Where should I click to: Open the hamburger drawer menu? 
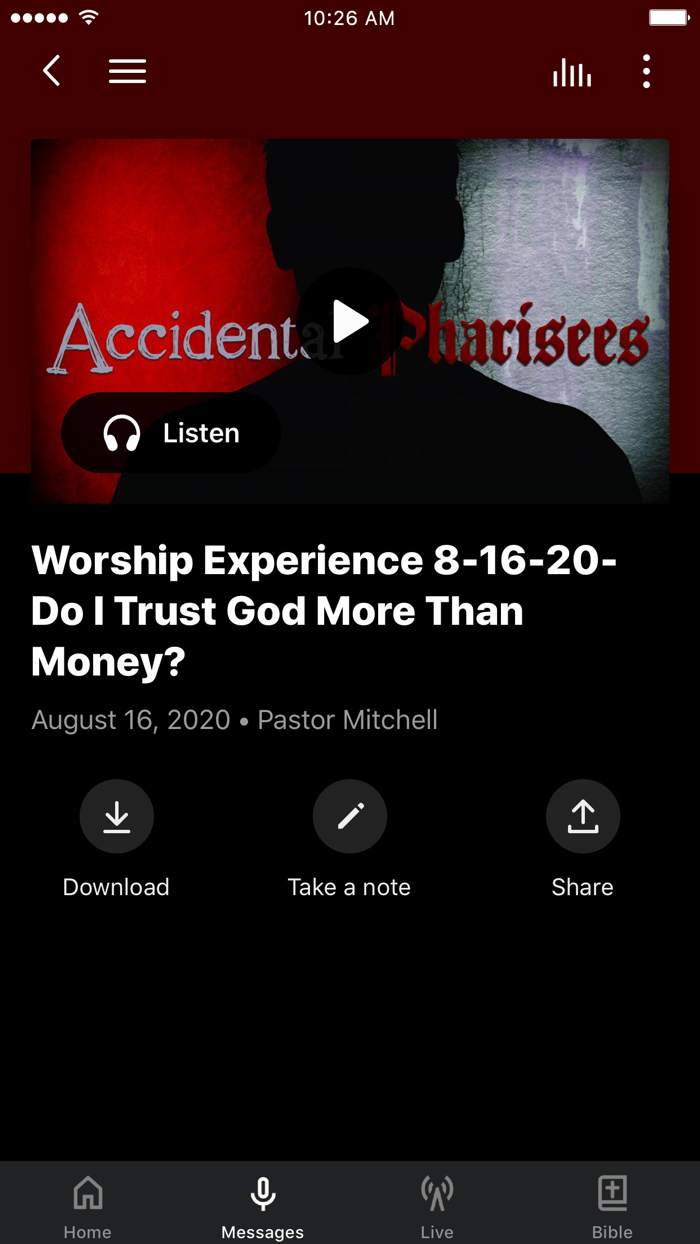[127, 71]
